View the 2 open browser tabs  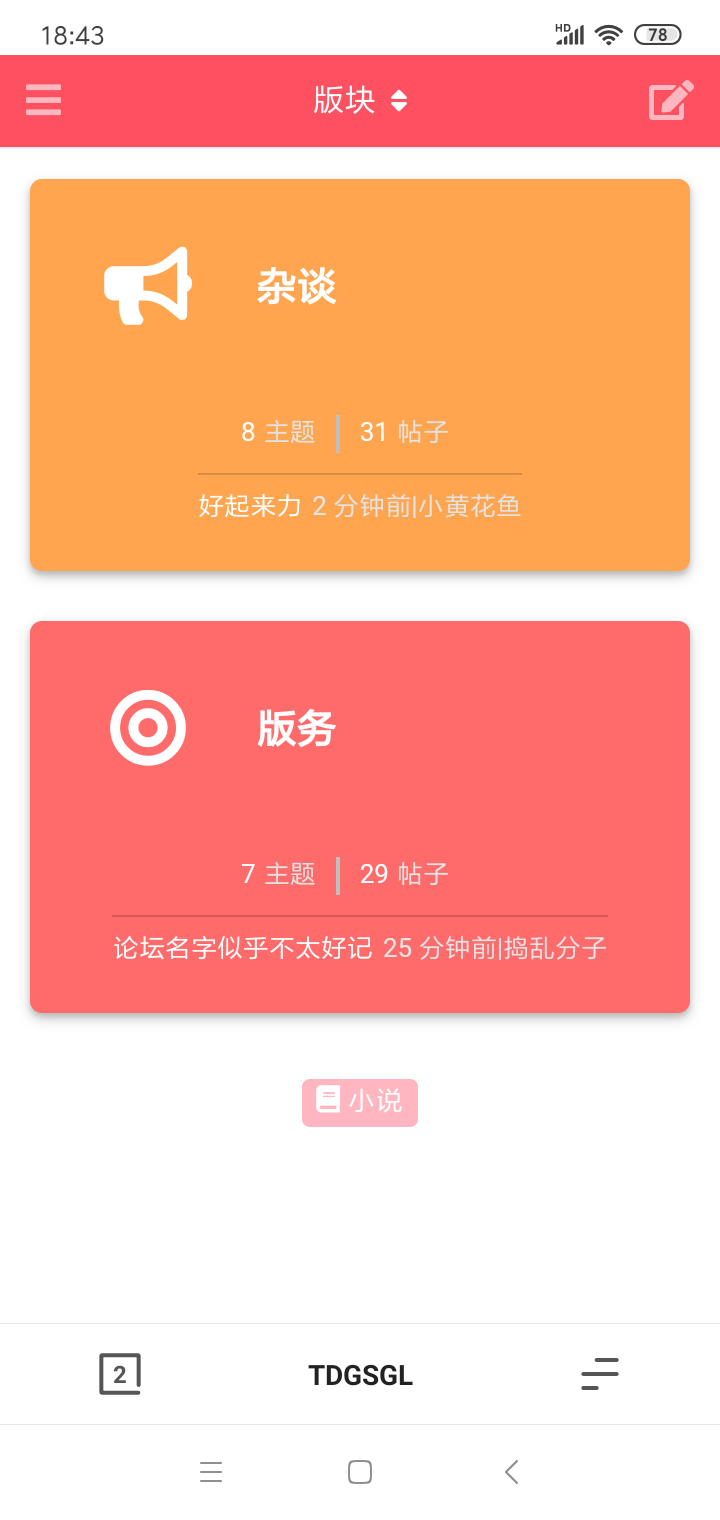tap(120, 1374)
